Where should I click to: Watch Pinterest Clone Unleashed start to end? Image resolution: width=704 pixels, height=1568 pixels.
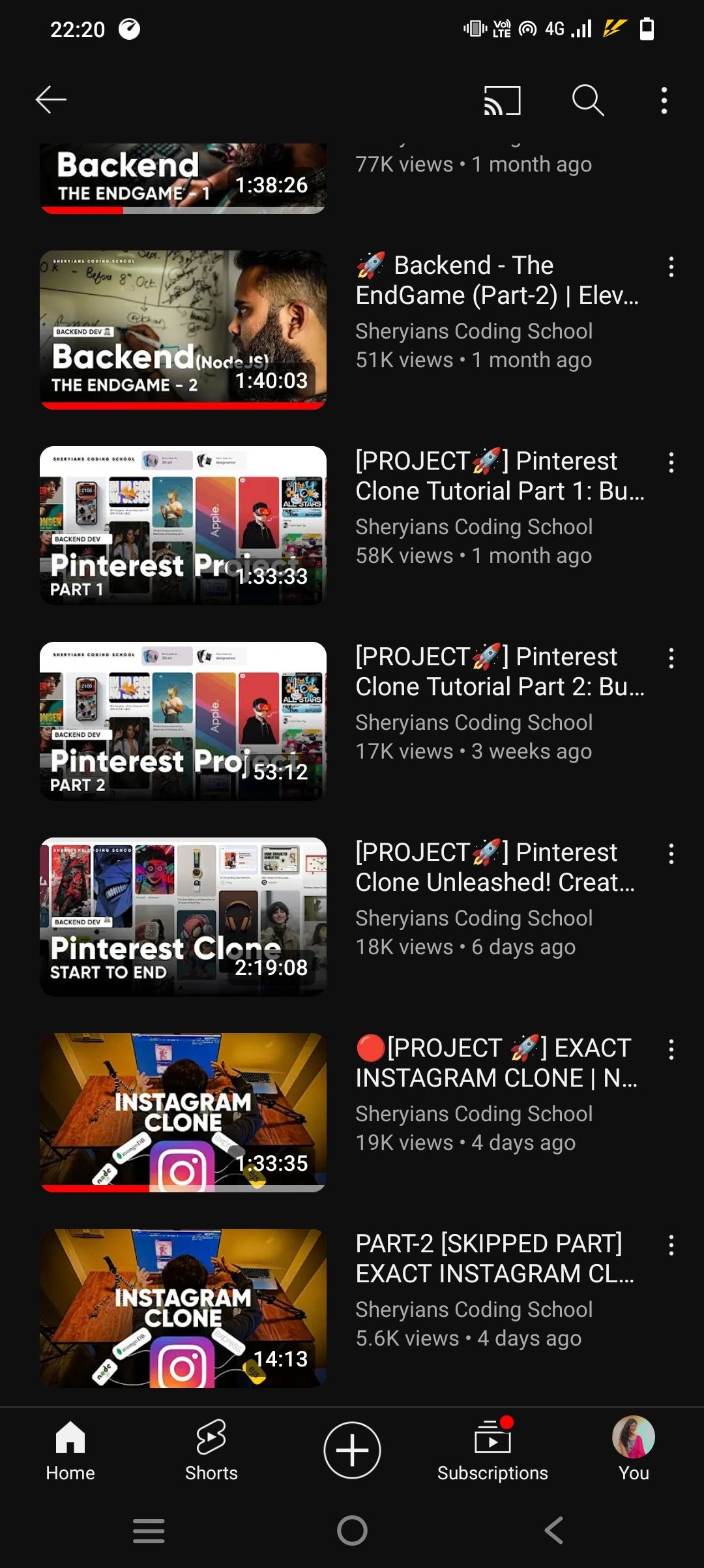click(183, 916)
